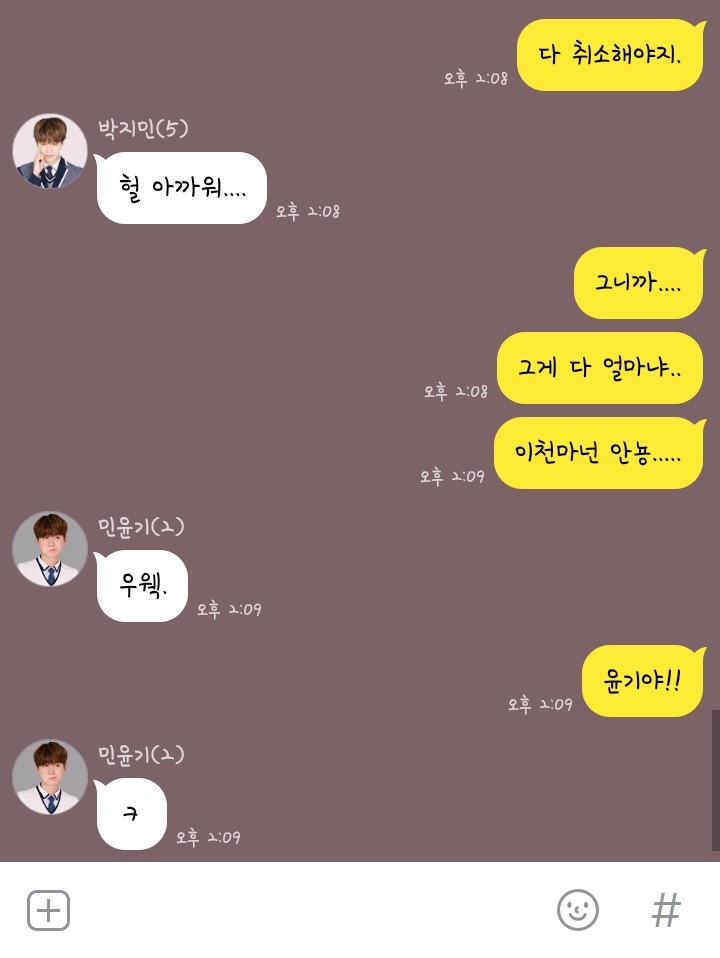Open 민윤기's profile picture beside the ㅋ message
Image resolution: width=720 pixels, height=958 pixels.
pos(50,777)
